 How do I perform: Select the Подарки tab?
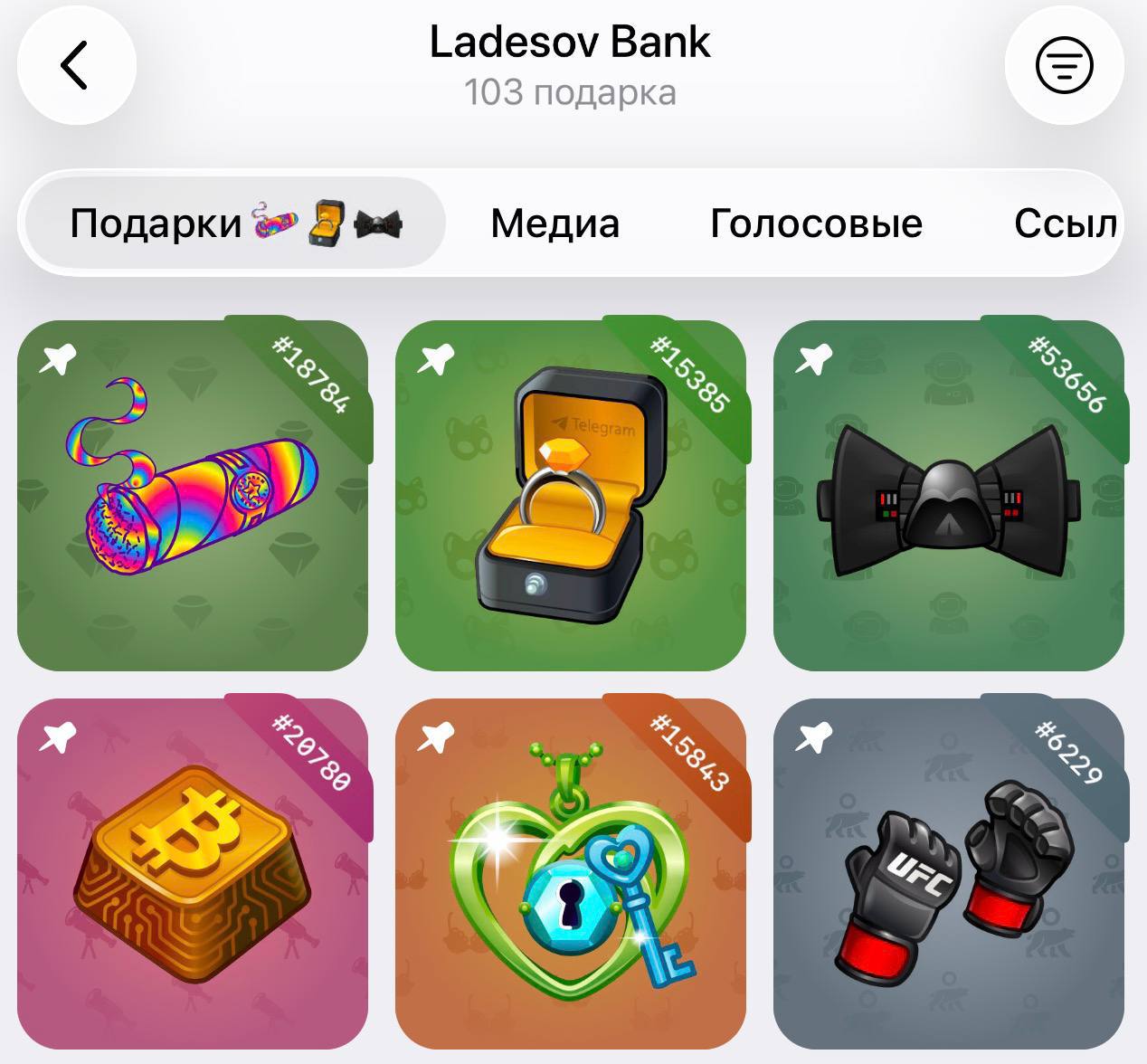click(x=235, y=223)
